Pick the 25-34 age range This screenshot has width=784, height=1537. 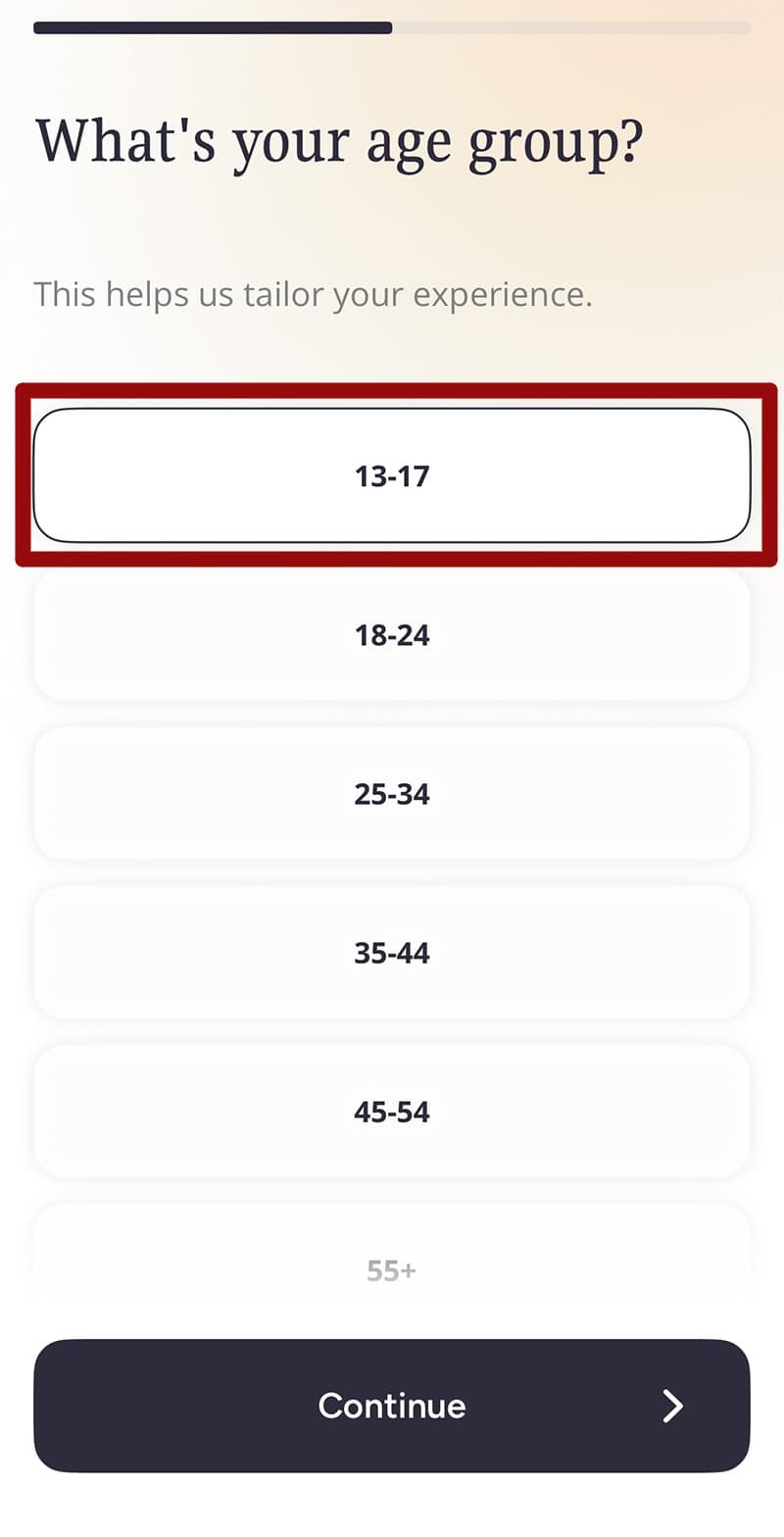click(392, 794)
